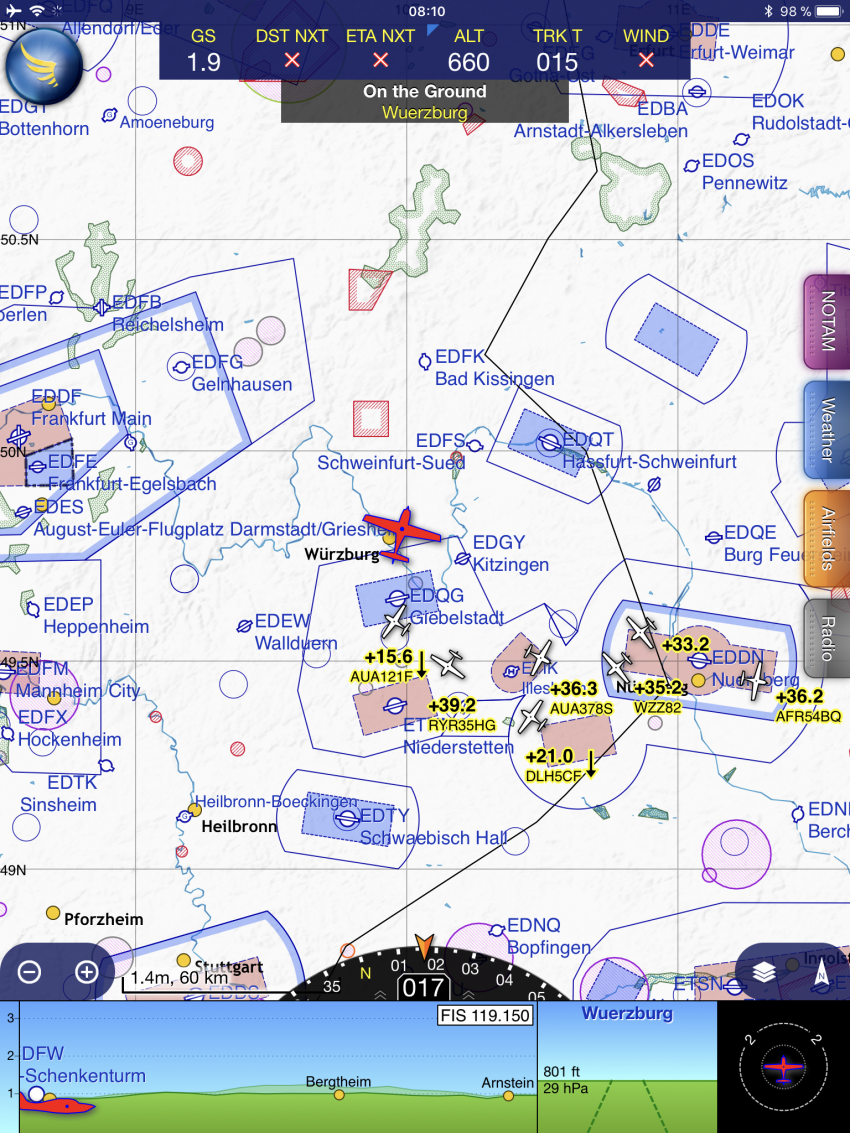Screen dimensions: 850x1133
Task: Tap the ALT 660 data field
Action: click(x=468, y=50)
